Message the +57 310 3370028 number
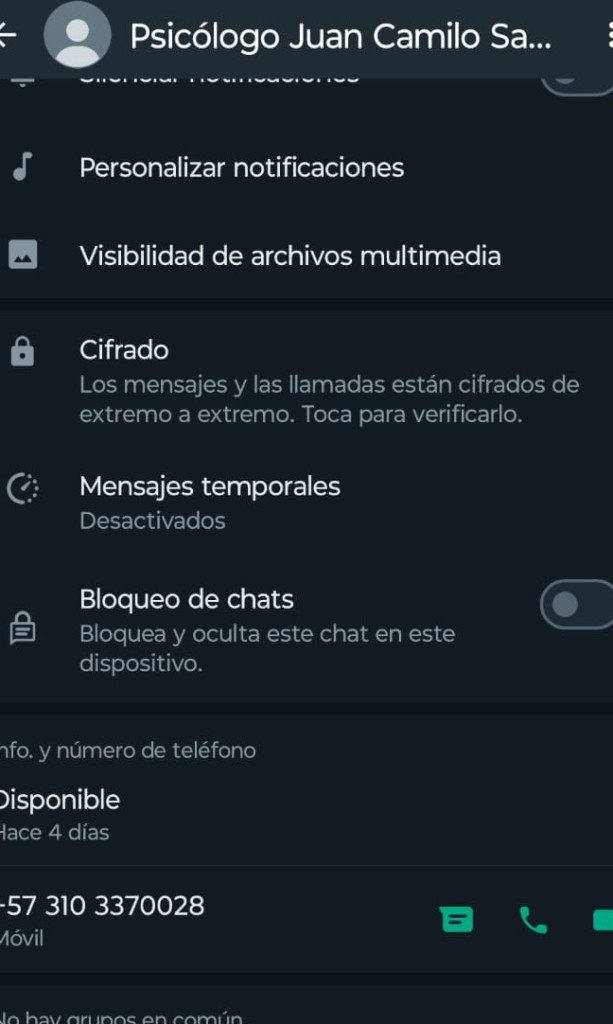The image size is (613, 1024). pos(456,920)
